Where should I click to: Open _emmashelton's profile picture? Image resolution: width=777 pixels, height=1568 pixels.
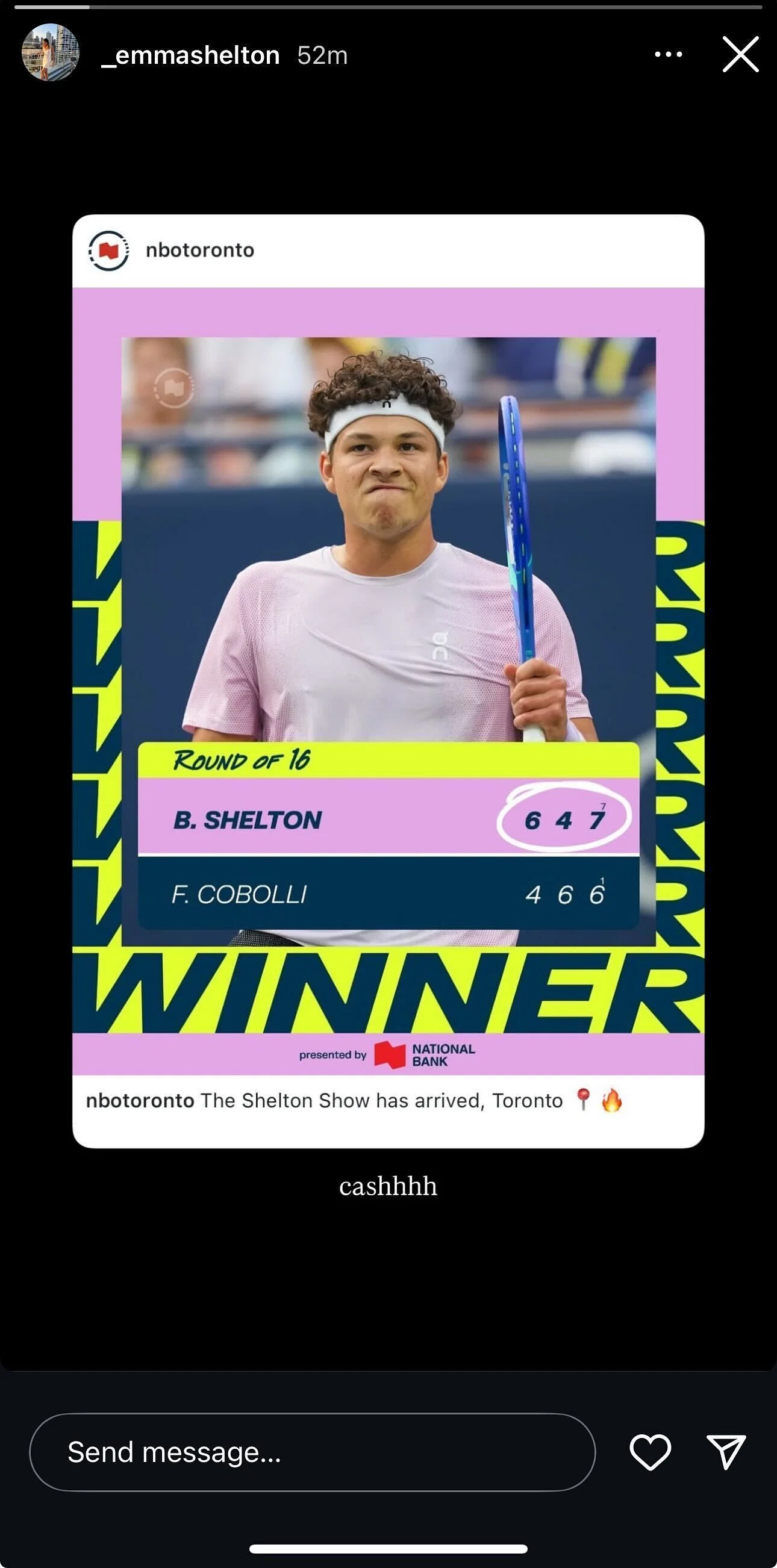pos(51,53)
